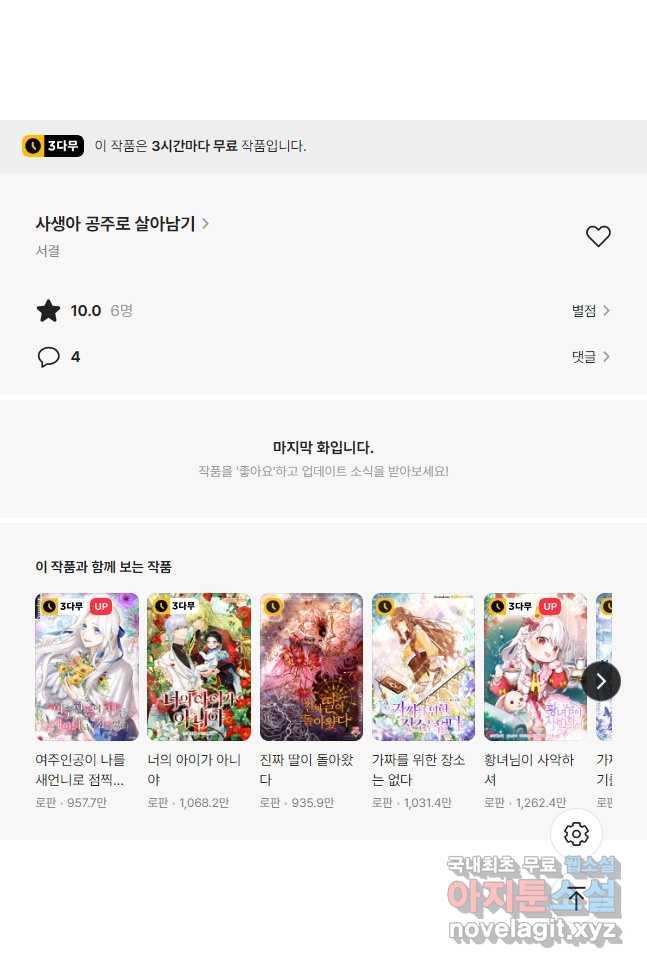Open 진짜 딸이 돌아왔다 cover

pyautogui.click(x=311, y=667)
